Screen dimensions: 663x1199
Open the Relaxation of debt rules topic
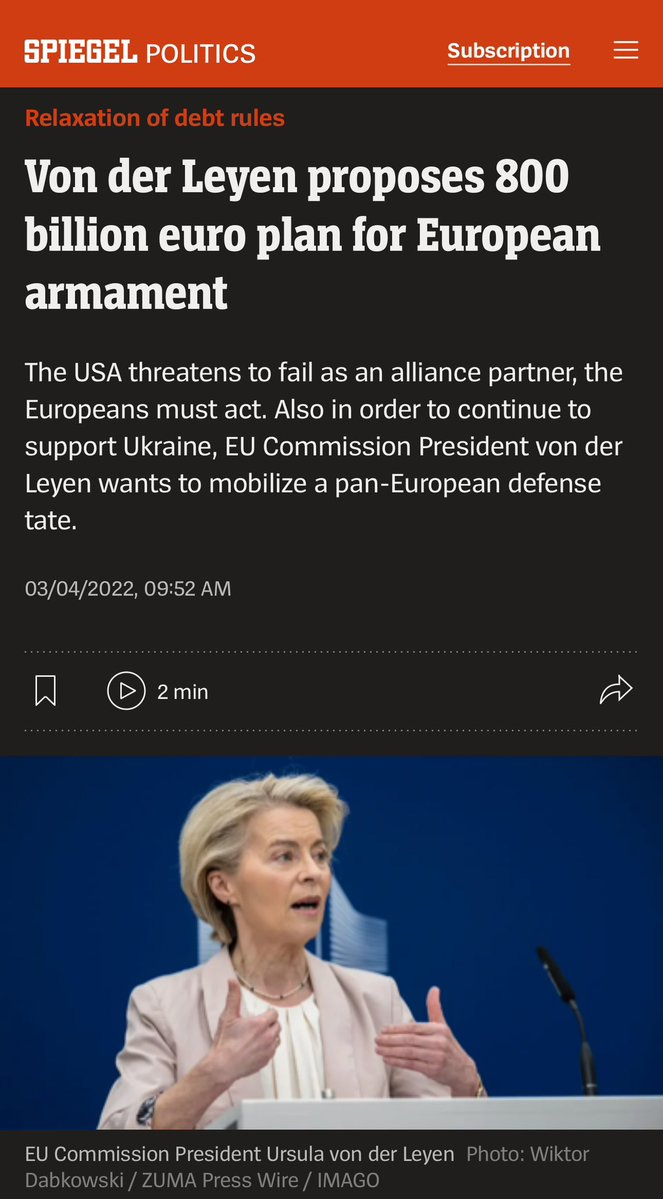155,118
